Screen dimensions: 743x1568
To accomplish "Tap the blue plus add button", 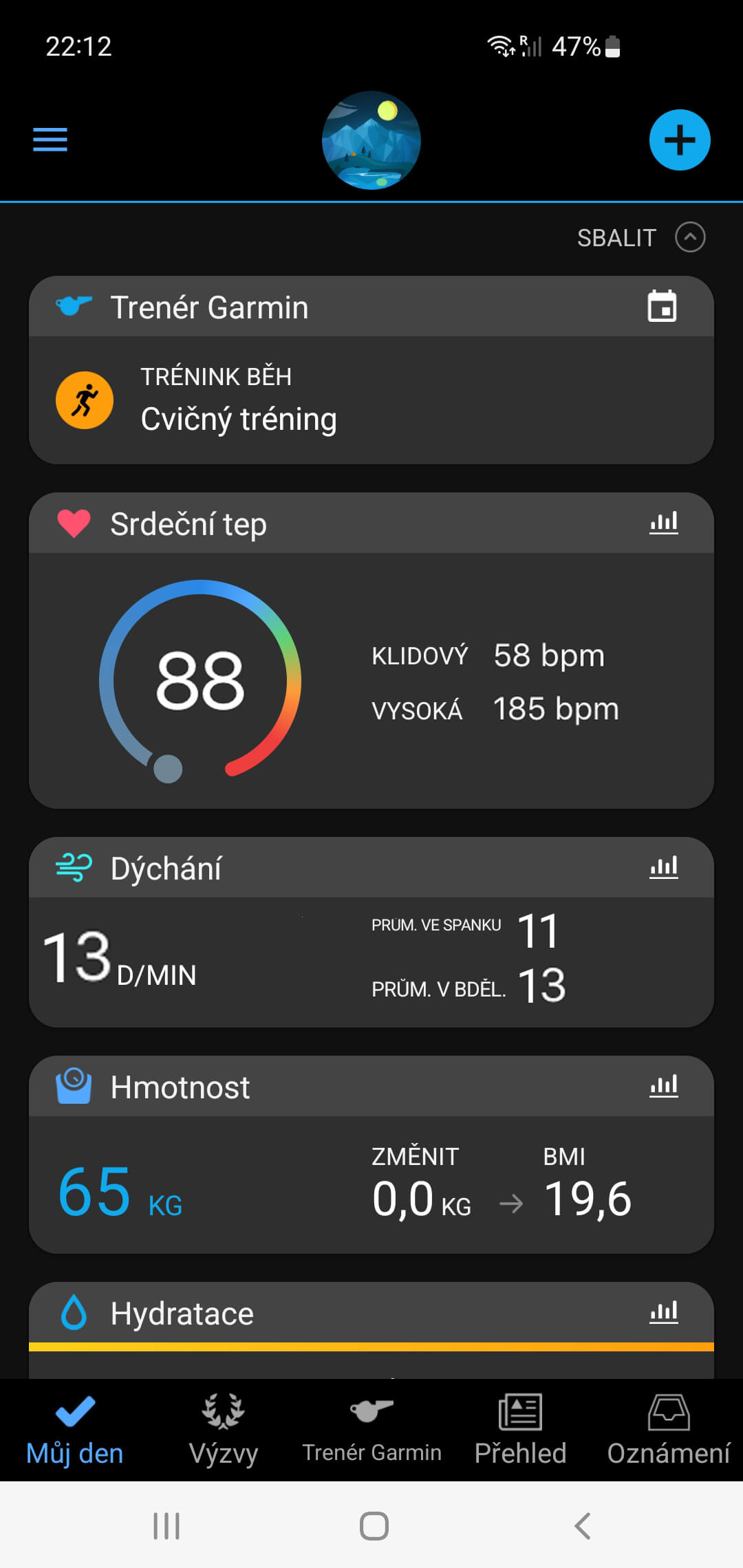I will click(680, 140).
